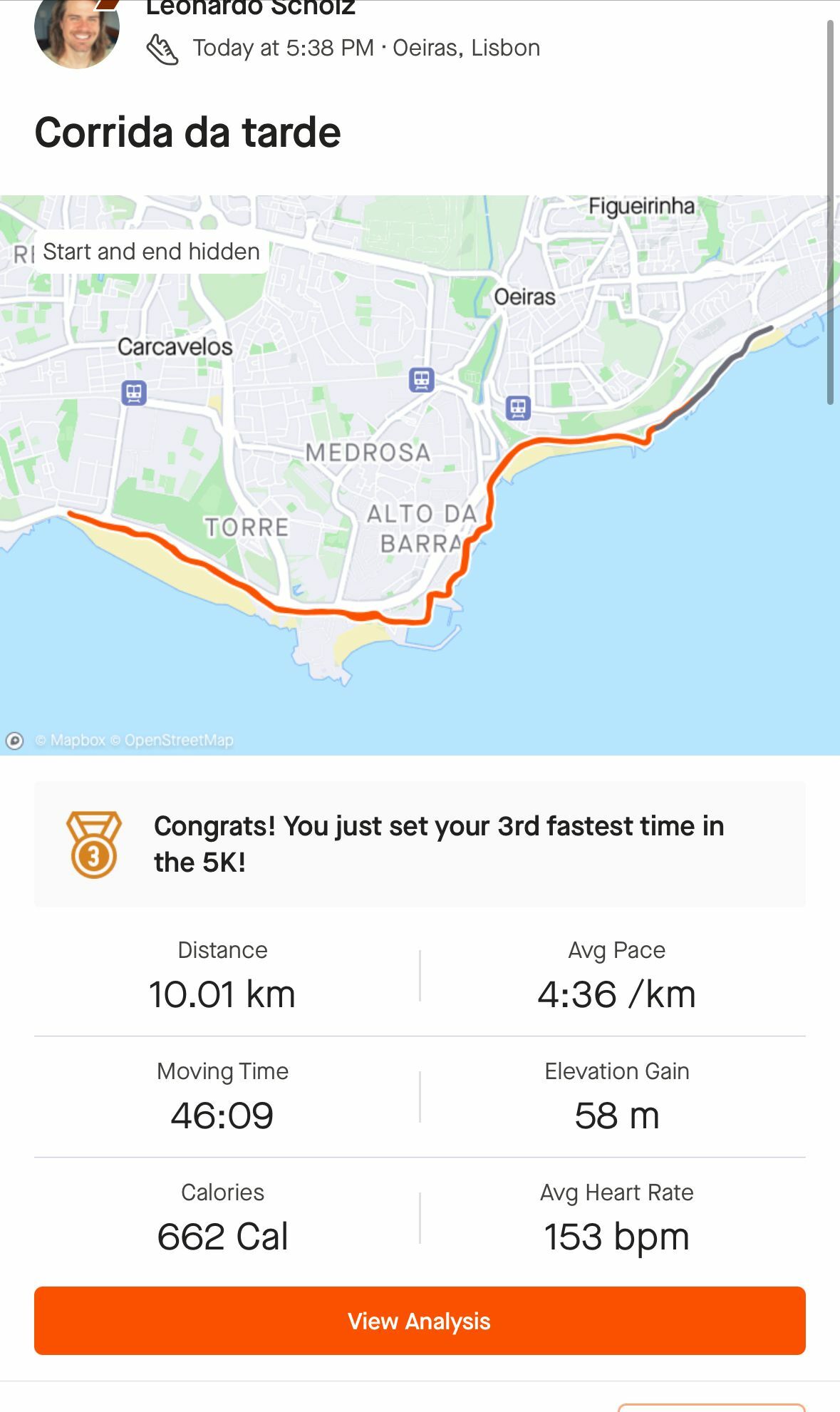
Task: Tap the View Analysis button
Action: coord(420,1320)
